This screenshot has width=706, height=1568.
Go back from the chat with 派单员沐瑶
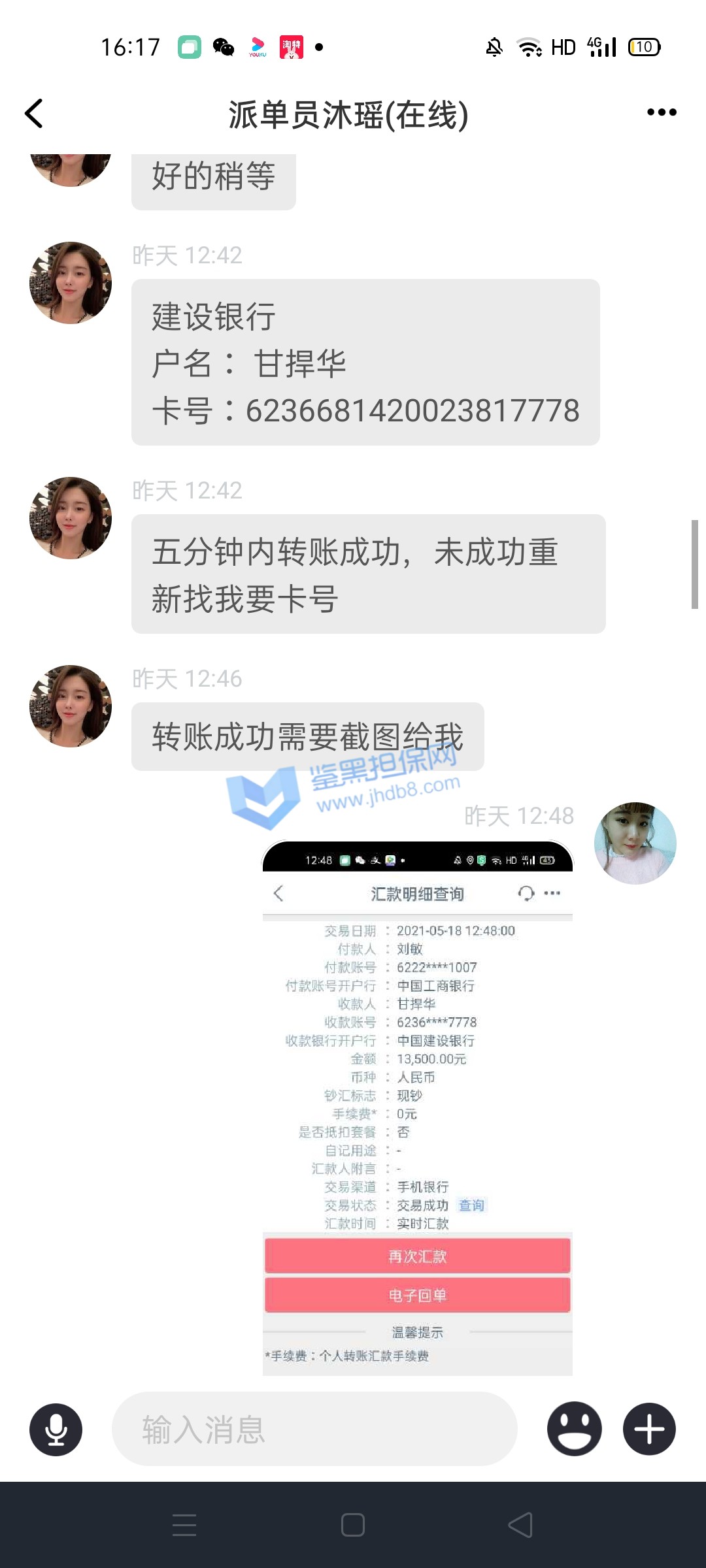click(34, 114)
